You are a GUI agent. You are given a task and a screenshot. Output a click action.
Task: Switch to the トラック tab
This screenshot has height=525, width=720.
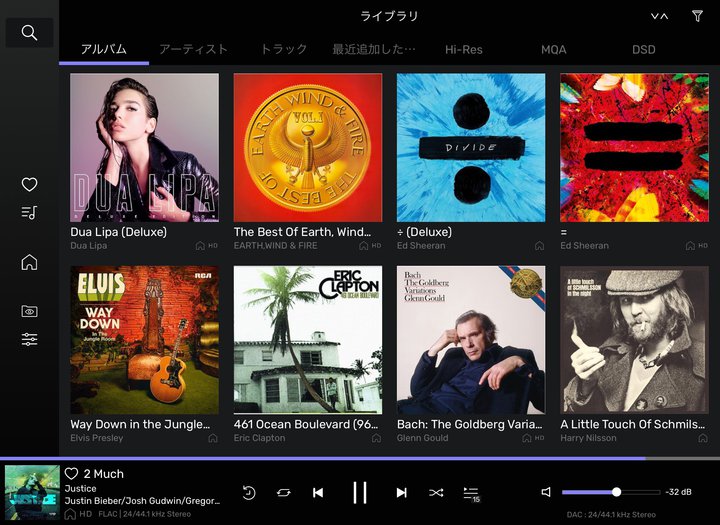point(284,49)
